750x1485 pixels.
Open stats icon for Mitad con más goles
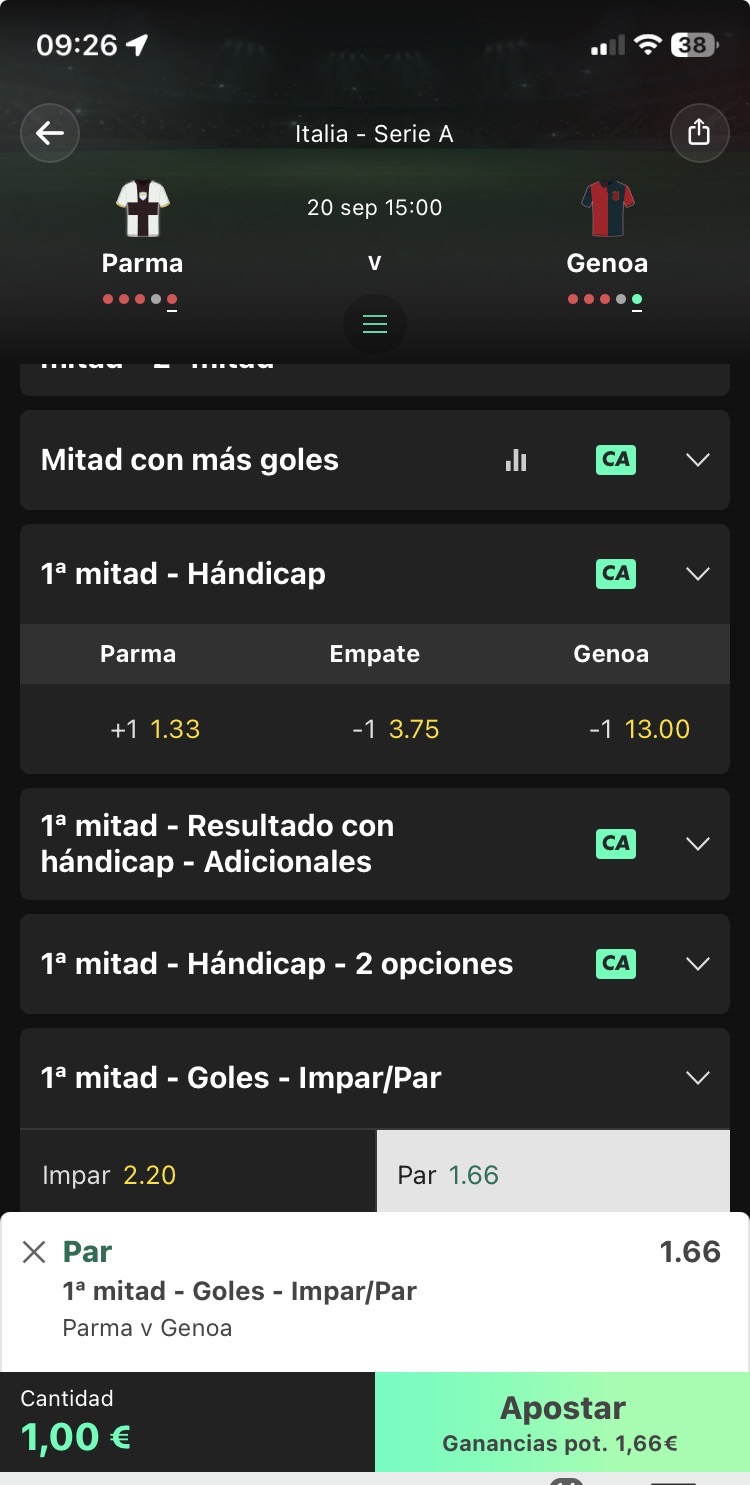point(516,460)
